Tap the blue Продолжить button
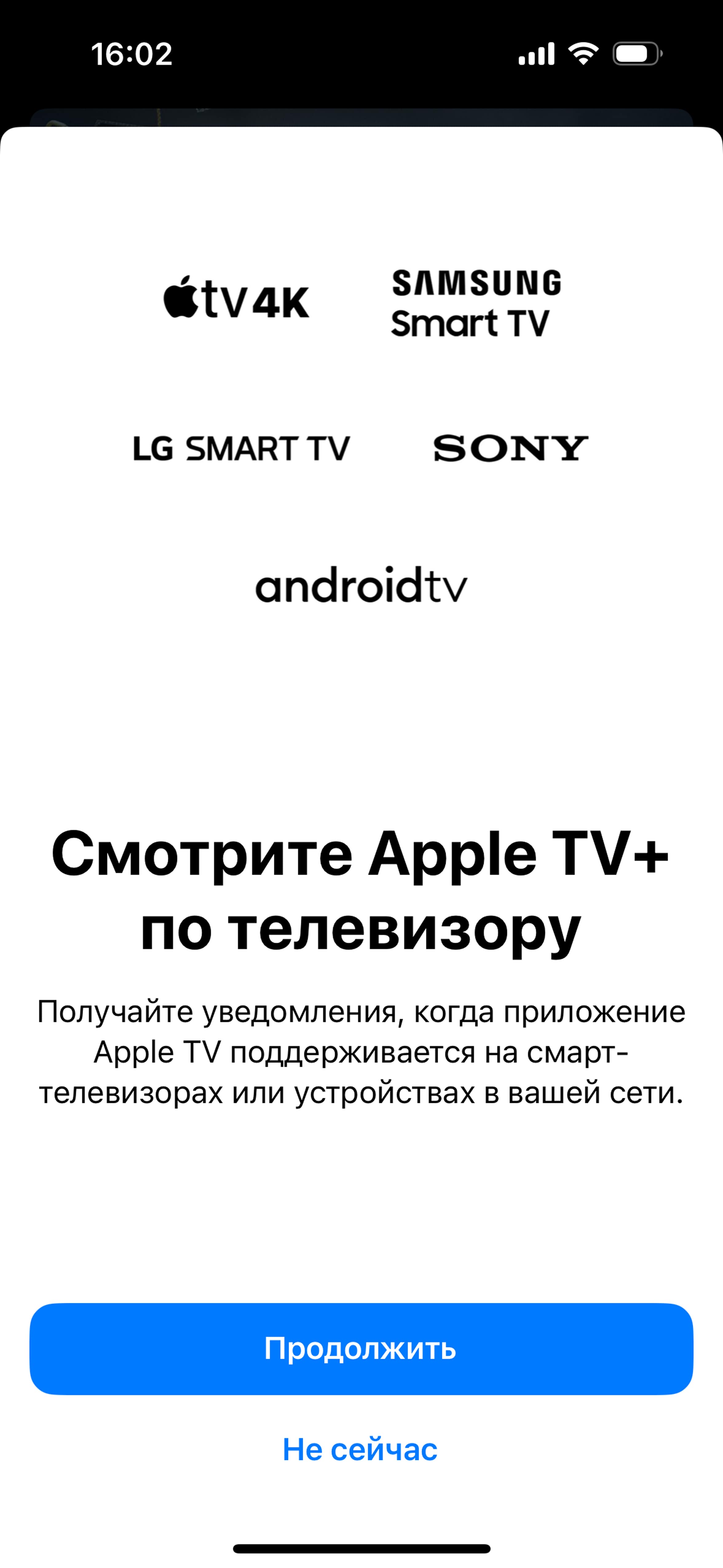 [361, 1348]
